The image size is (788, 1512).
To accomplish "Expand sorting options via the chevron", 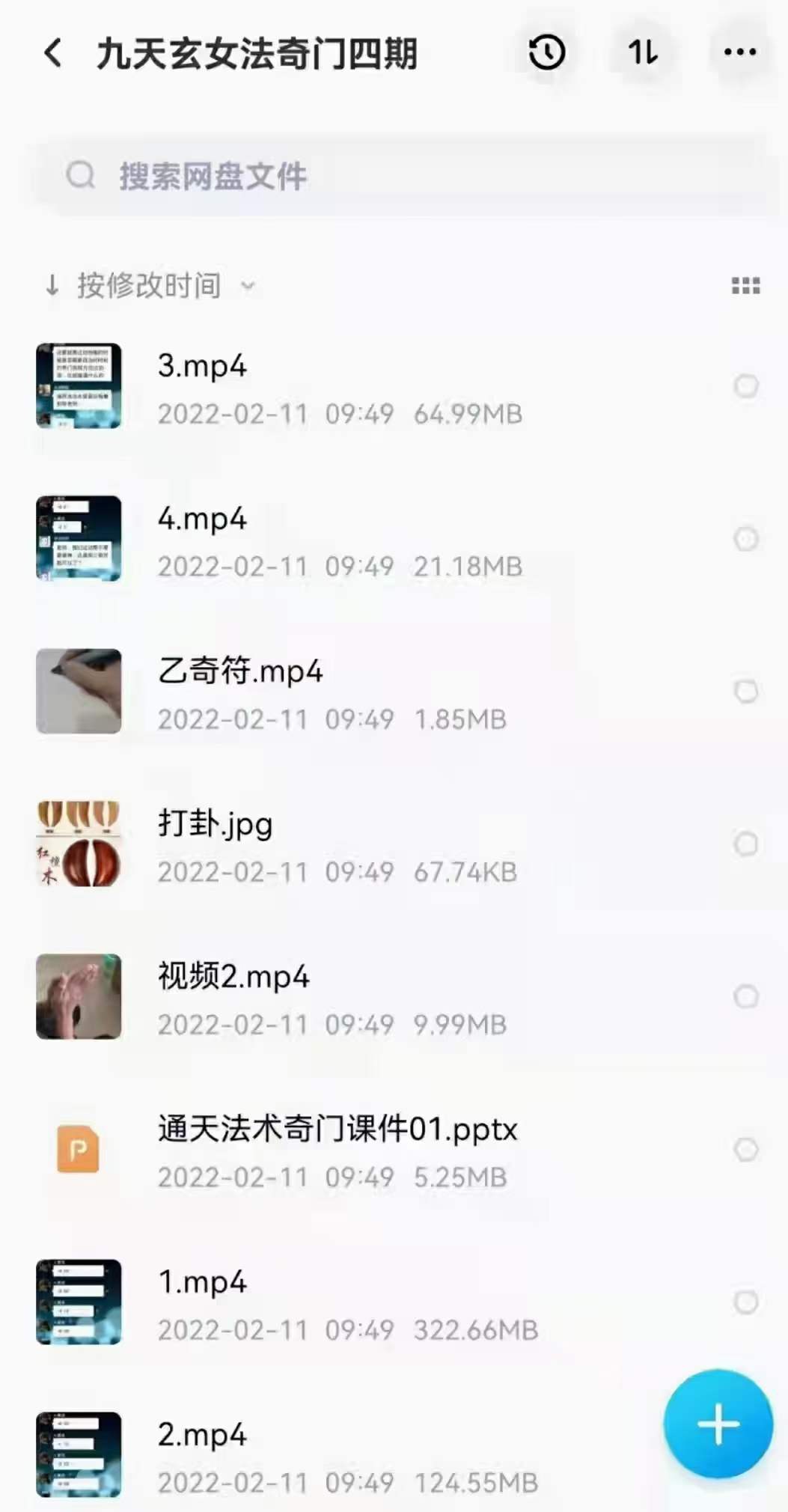I will tap(249, 285).
